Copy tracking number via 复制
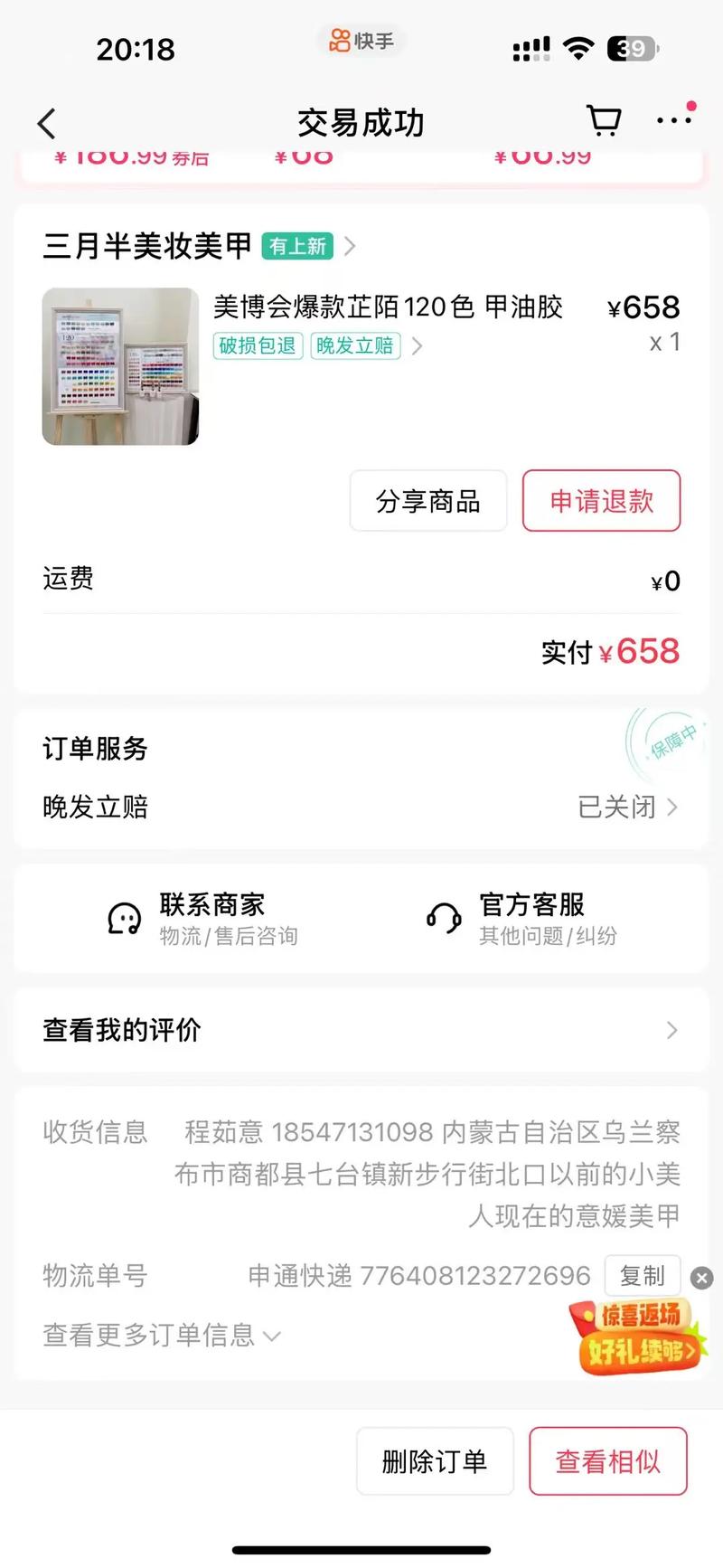This screenshot has width=723, height=1568. 643,1276
